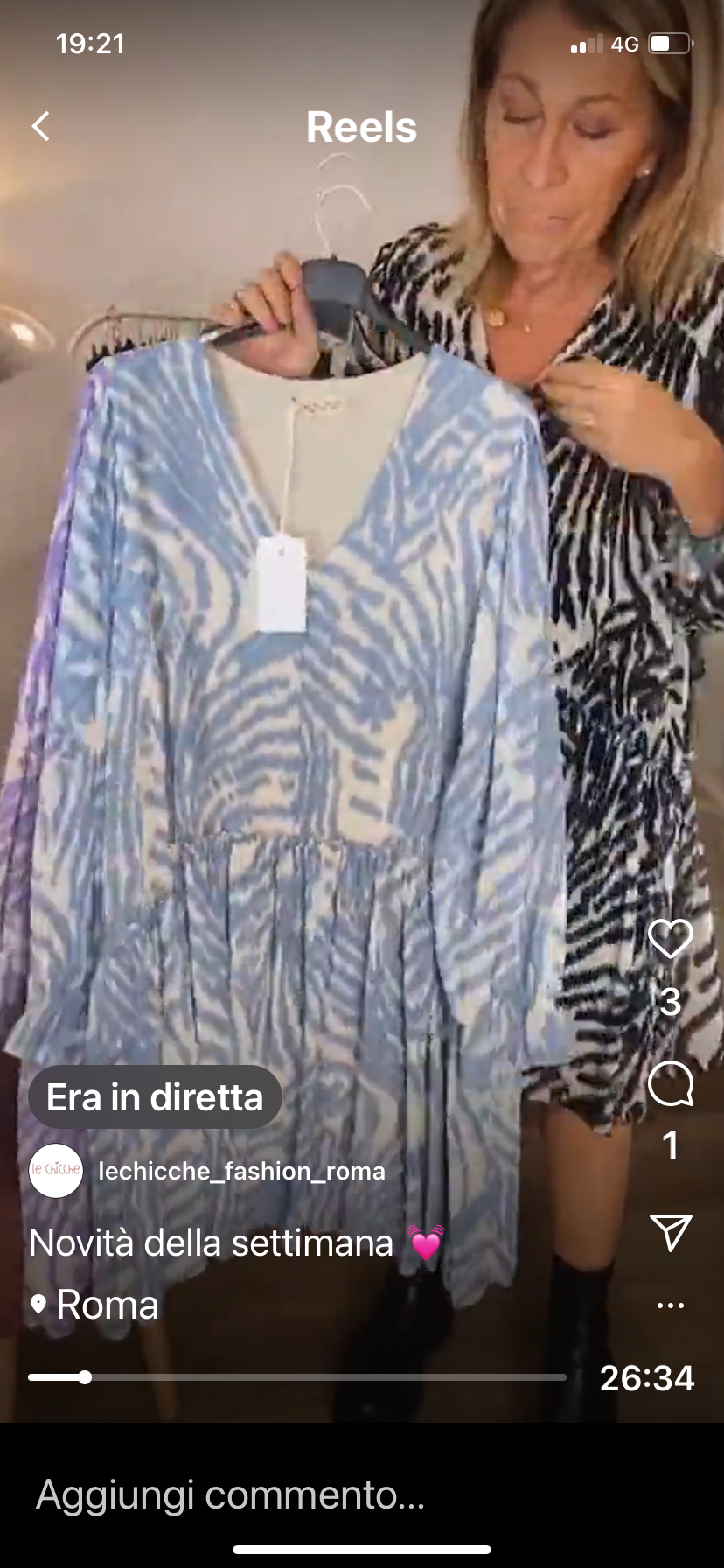Tap the Era in diretta badge
The image size is (724, 1568).
pyautogui.click(x=155, y=1097)
